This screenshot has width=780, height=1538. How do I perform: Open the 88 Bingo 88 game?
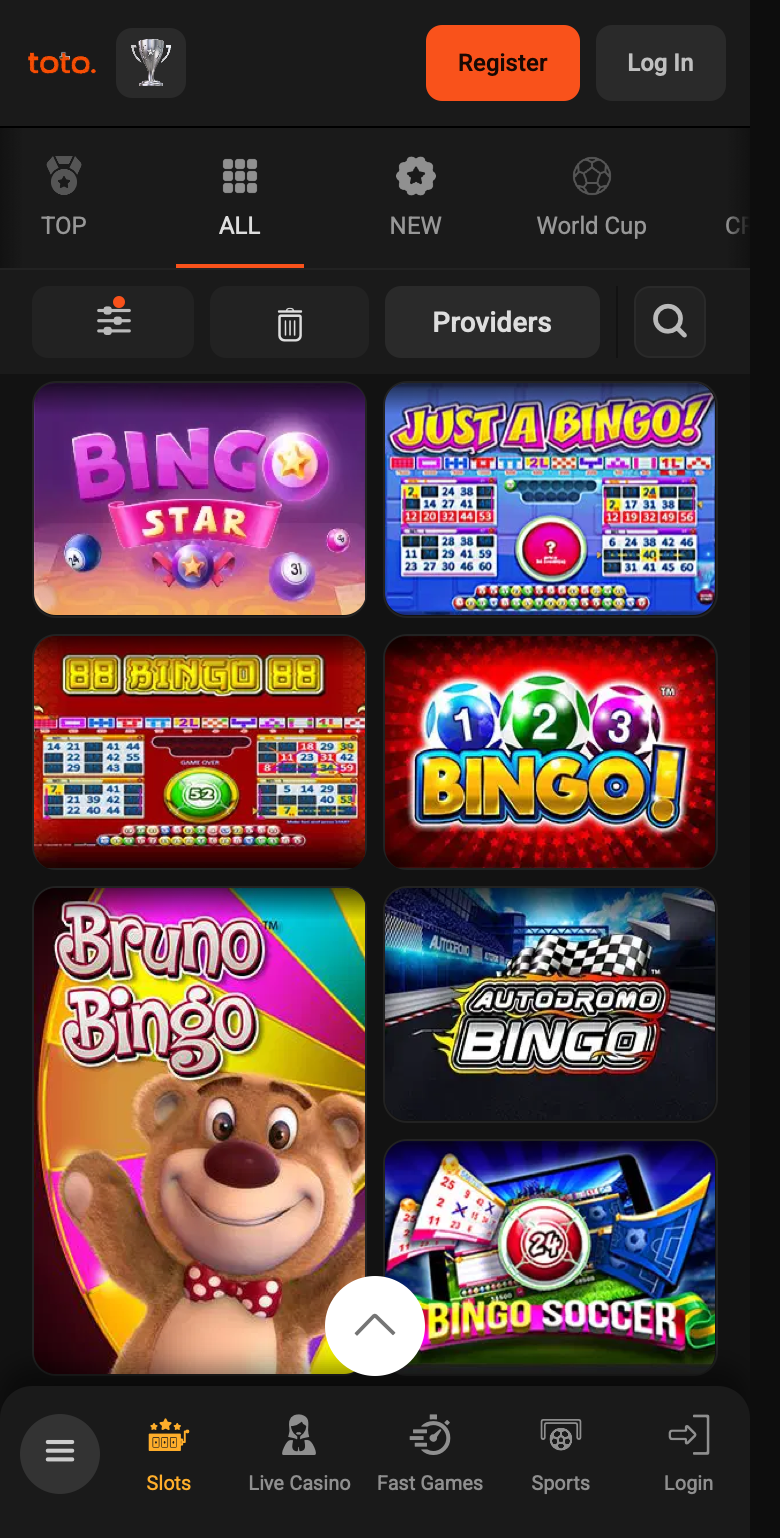pyautogui.click(x=200, y=752)
